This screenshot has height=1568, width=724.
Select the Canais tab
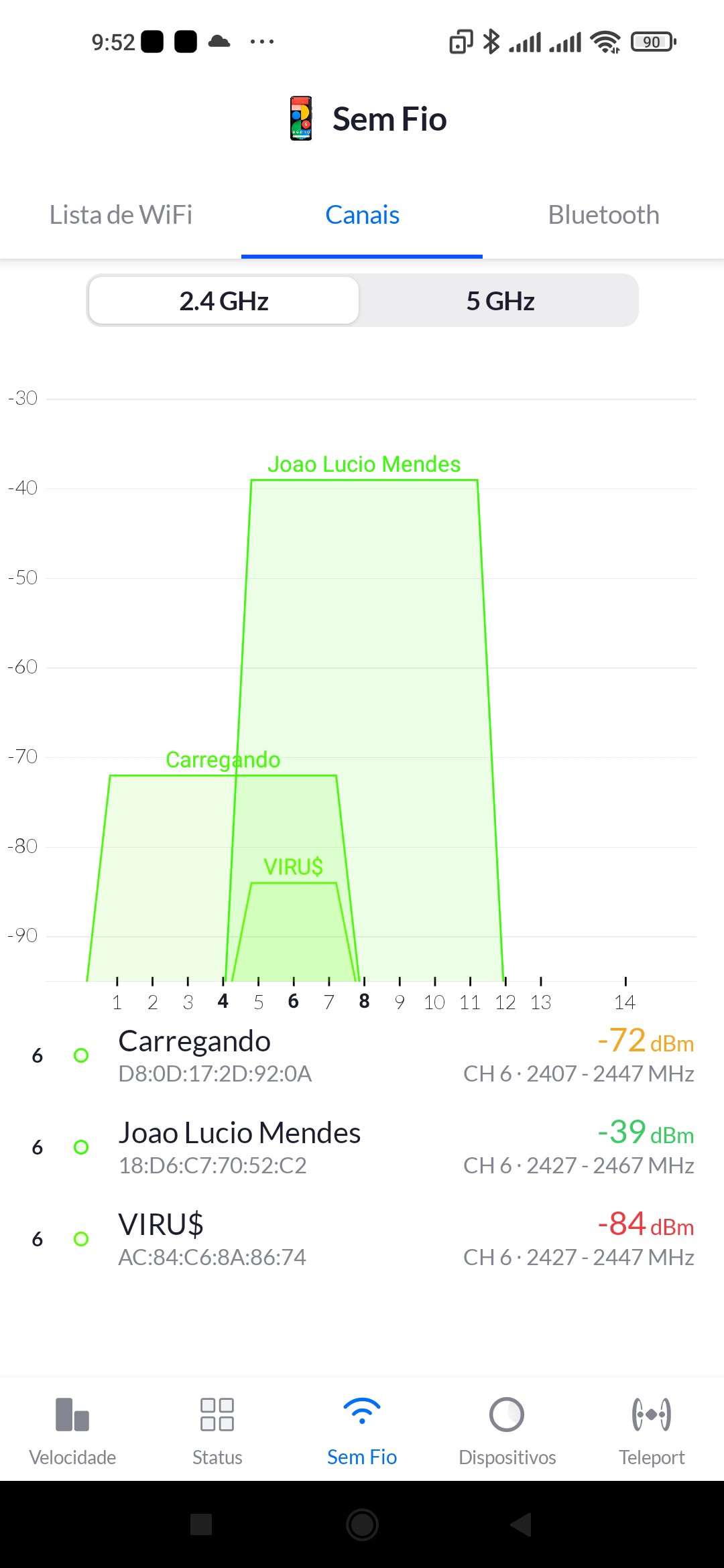362,215
